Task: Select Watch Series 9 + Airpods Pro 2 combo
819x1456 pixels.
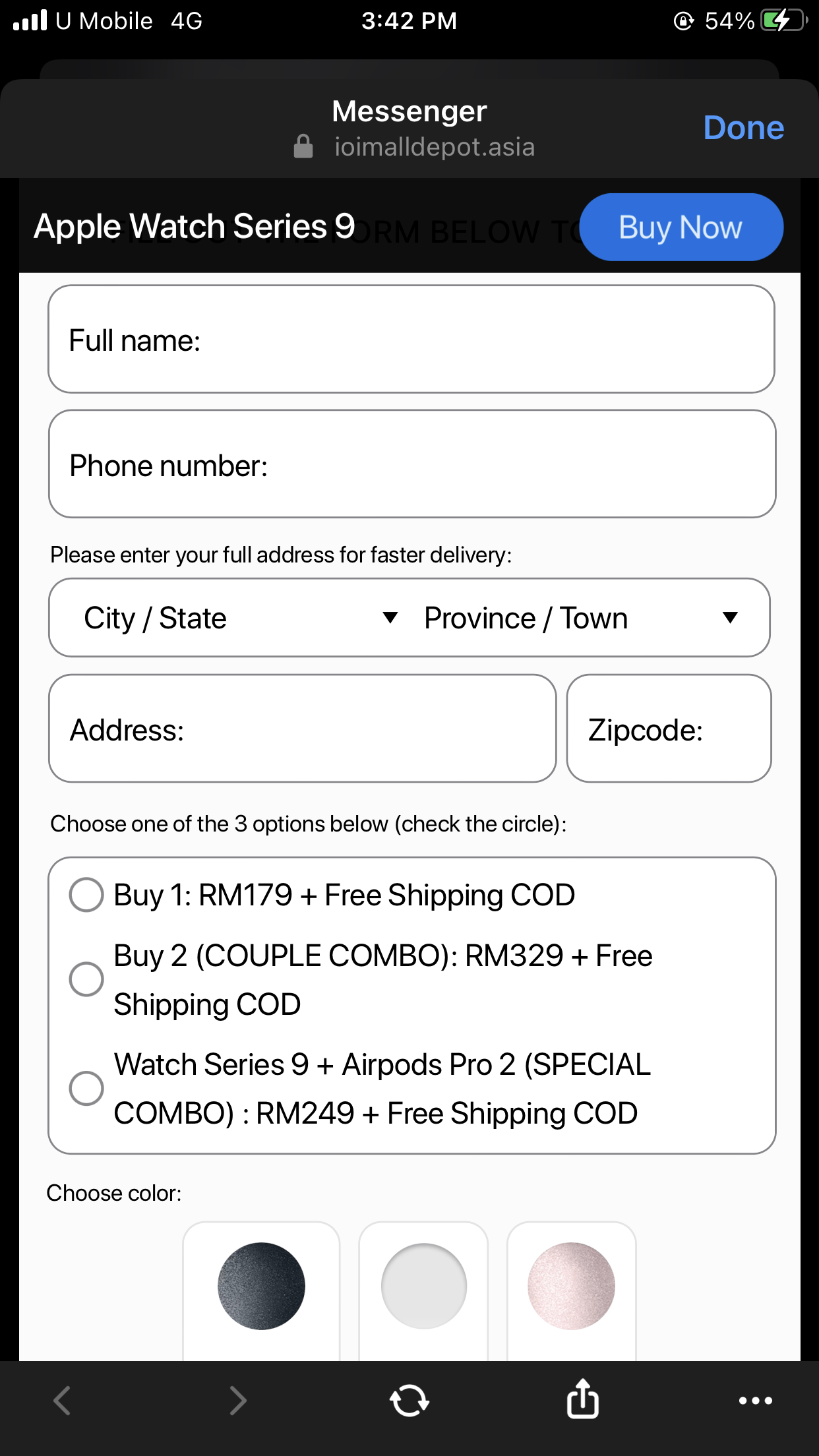Action: (86, 1088)
